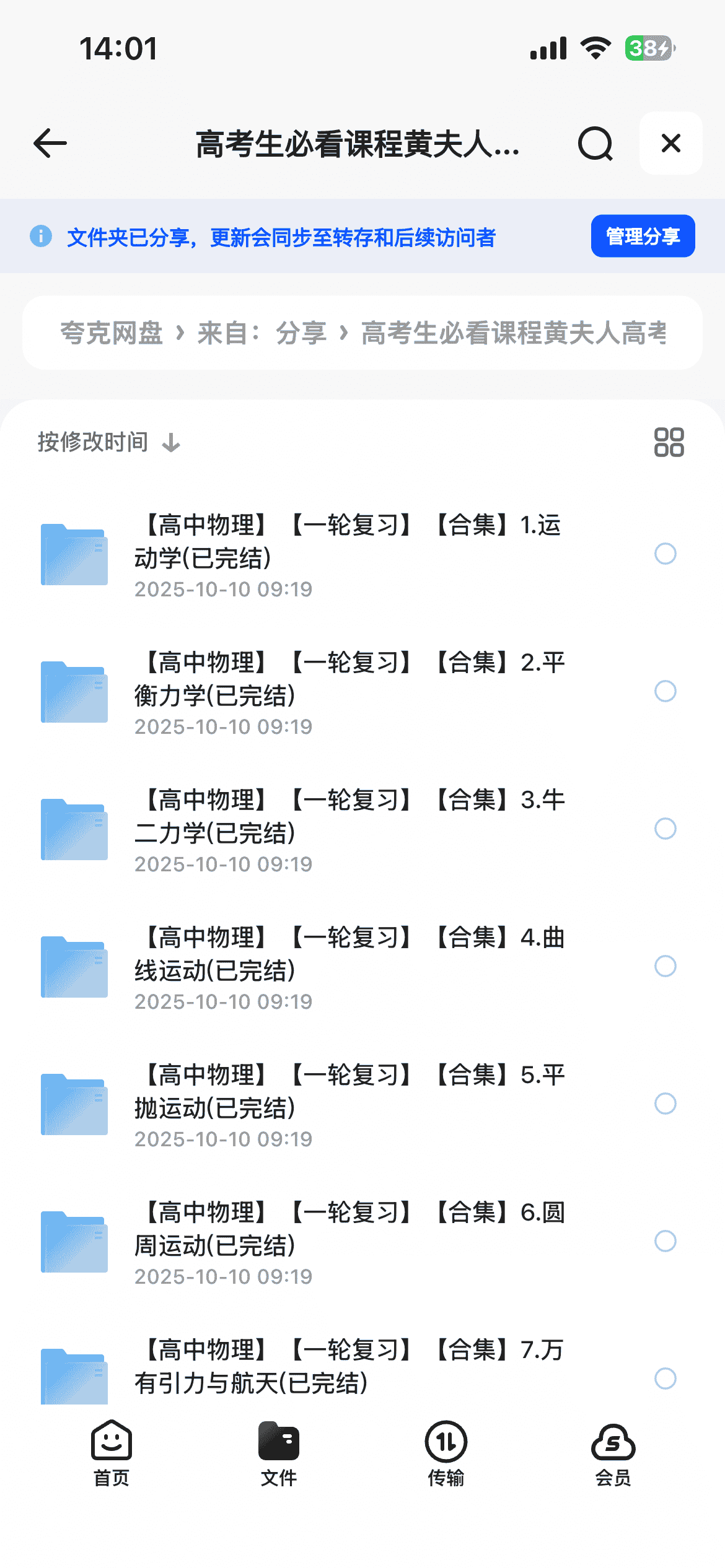Change sort order 按修改时间
Screen dimensions: 725x1568
point(108,442)
